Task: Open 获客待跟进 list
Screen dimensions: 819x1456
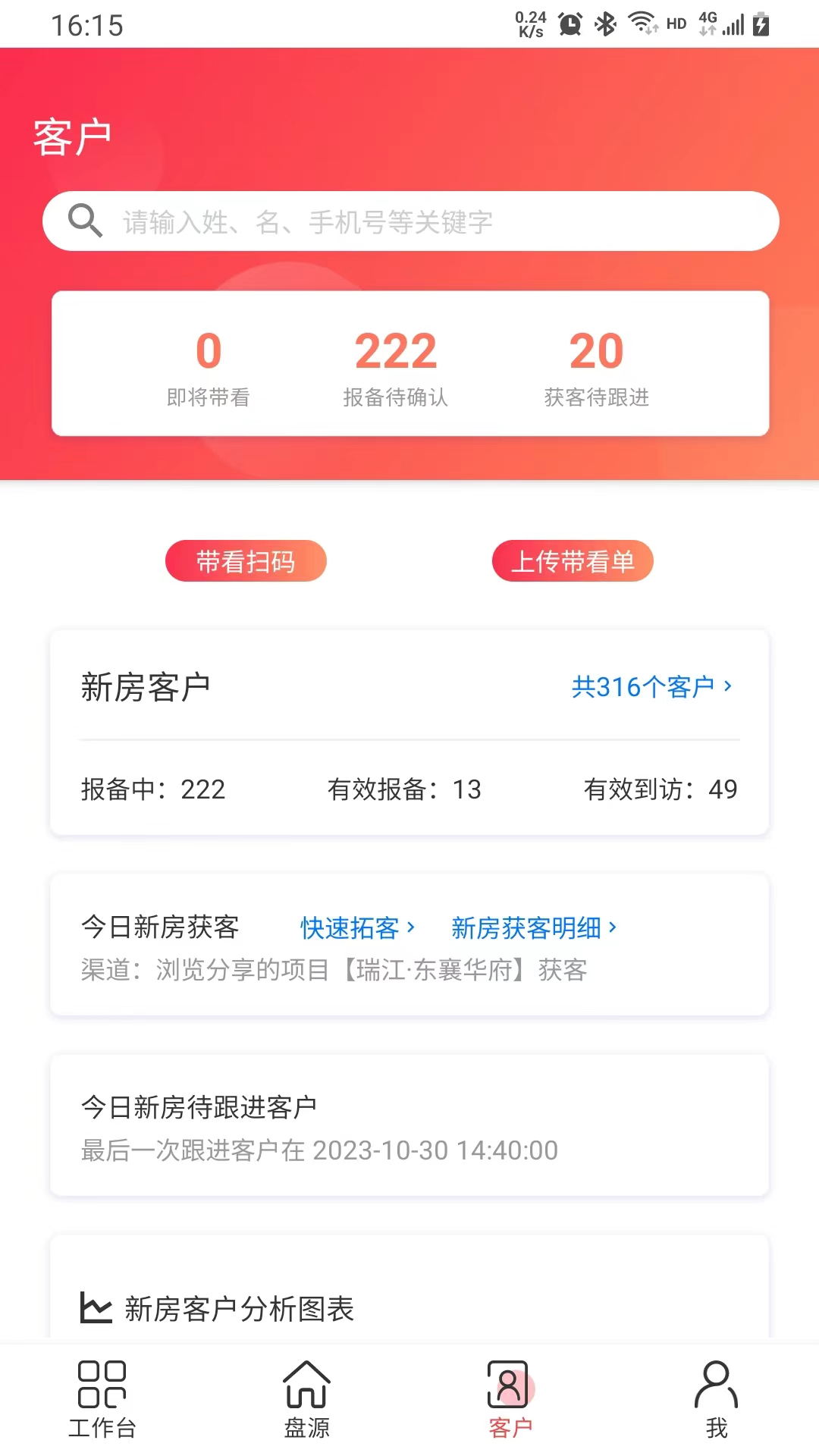Action: point(596,366)
